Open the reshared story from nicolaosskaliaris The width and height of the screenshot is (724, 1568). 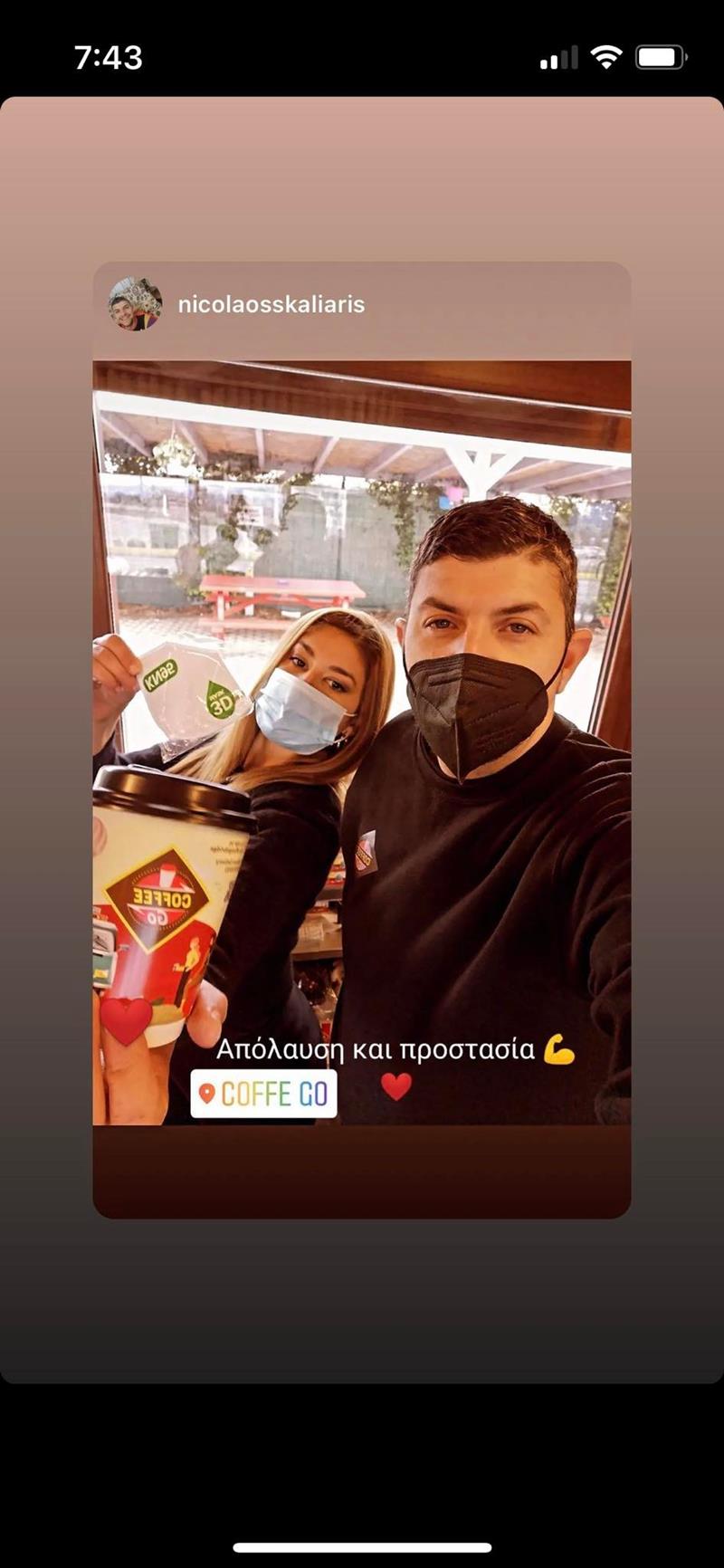(x=361, y=742)
